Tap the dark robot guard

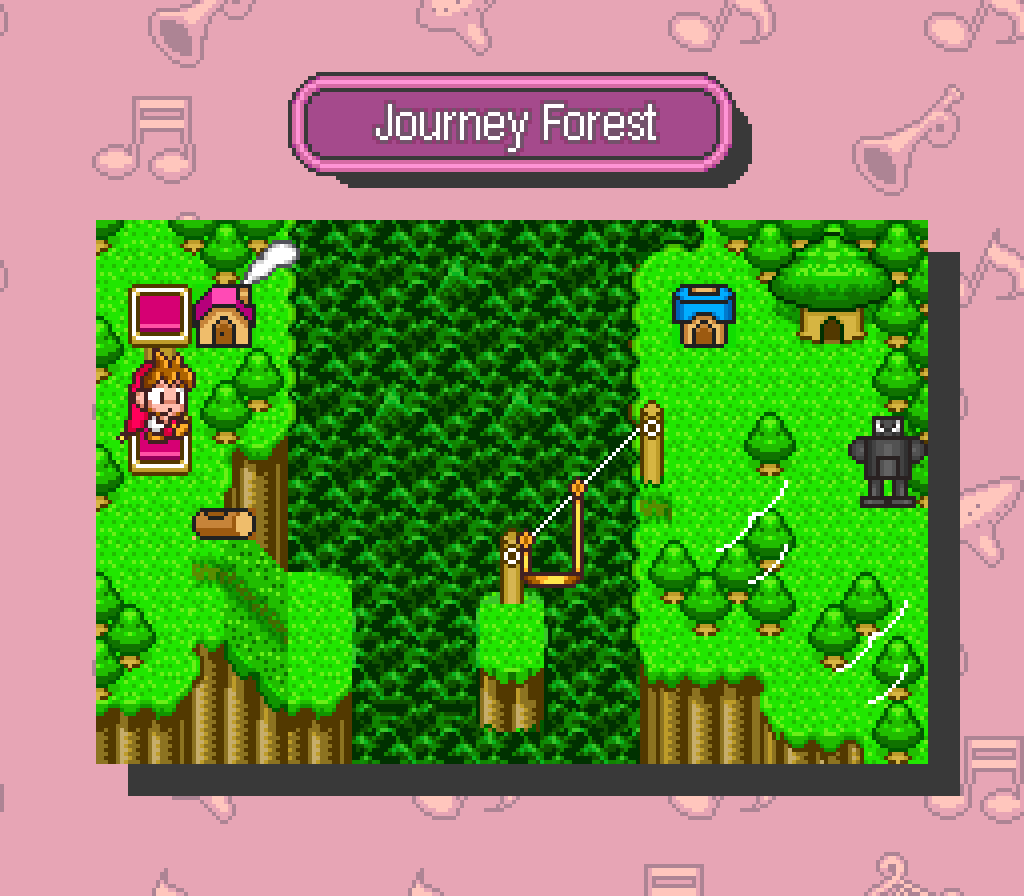(x=885, y=460)
